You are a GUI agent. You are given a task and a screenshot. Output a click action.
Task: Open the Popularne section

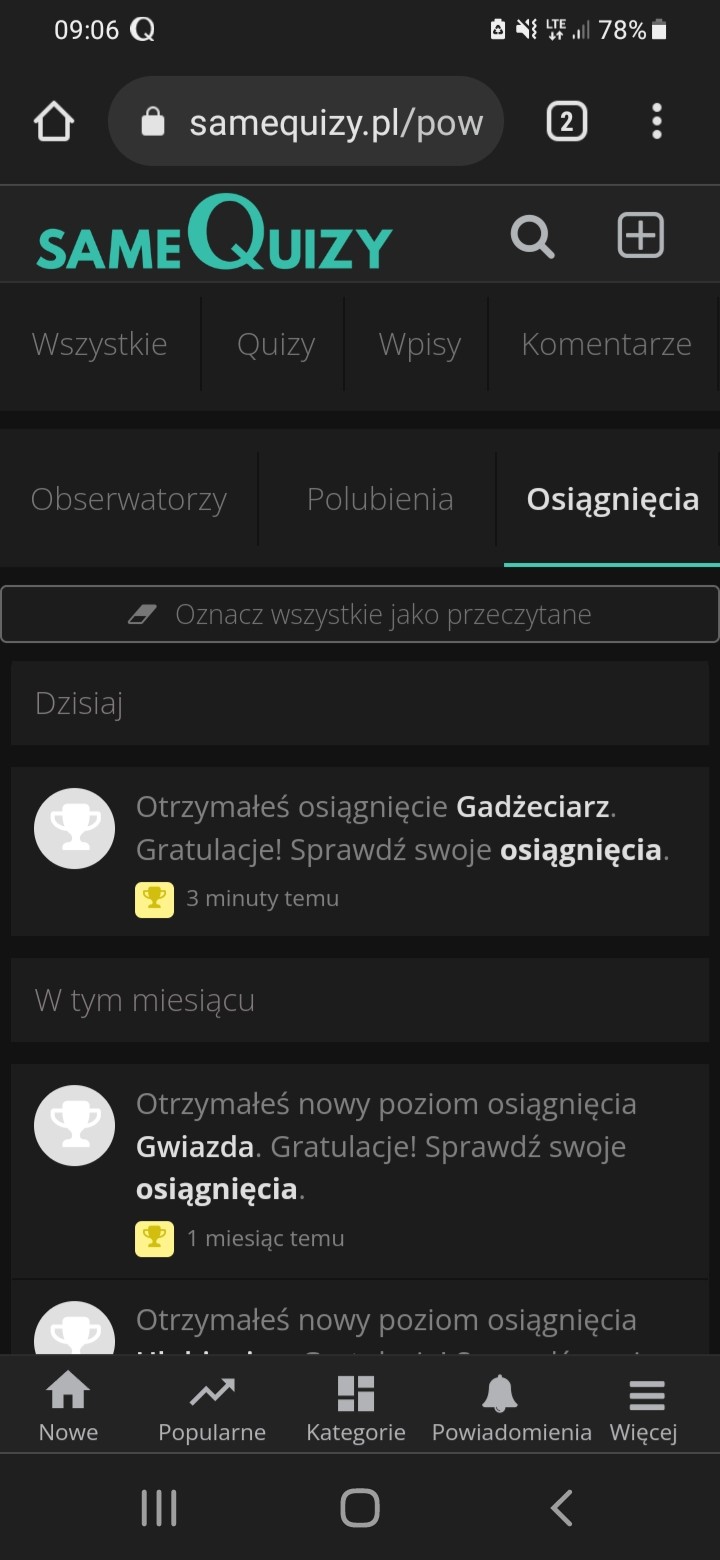212,1406
